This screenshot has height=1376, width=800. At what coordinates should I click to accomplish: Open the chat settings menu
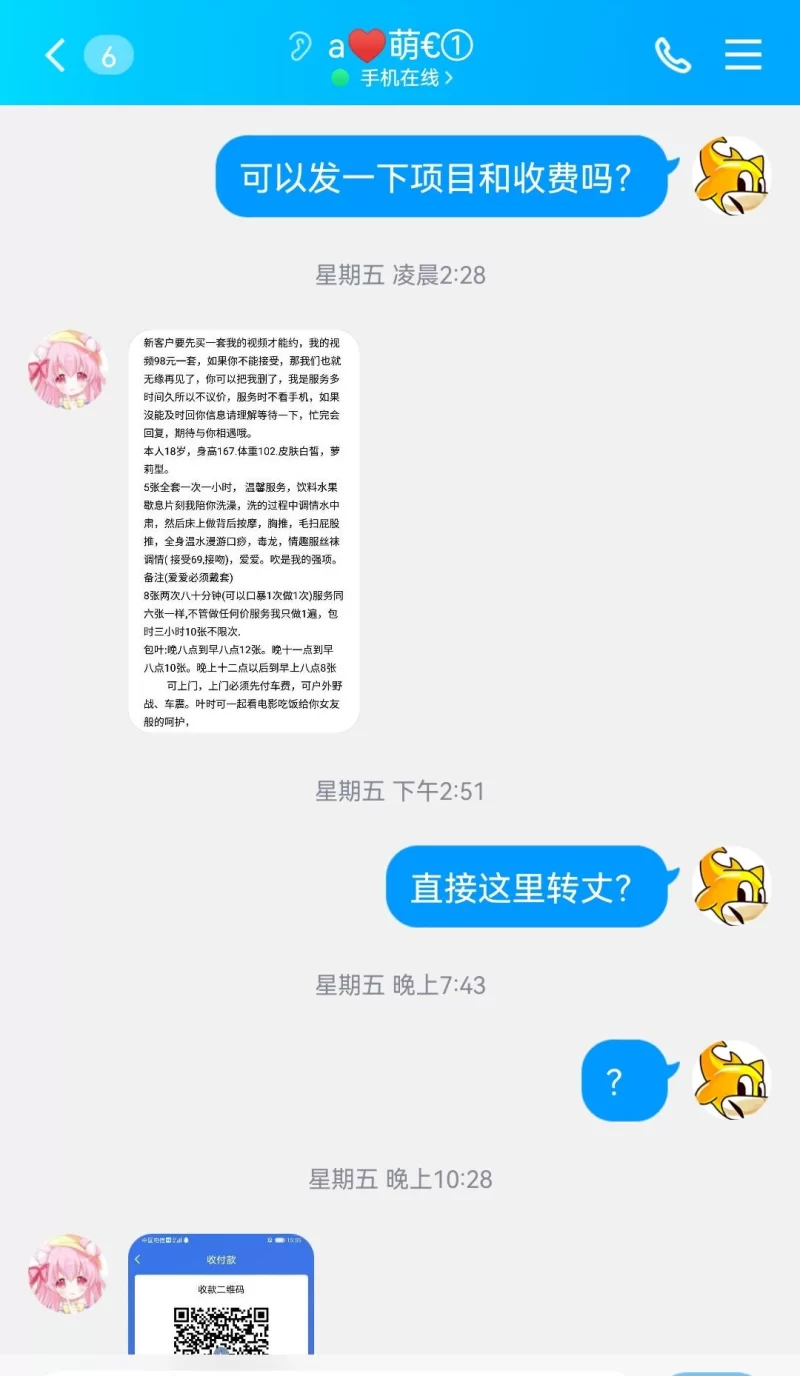click(743, 55)
